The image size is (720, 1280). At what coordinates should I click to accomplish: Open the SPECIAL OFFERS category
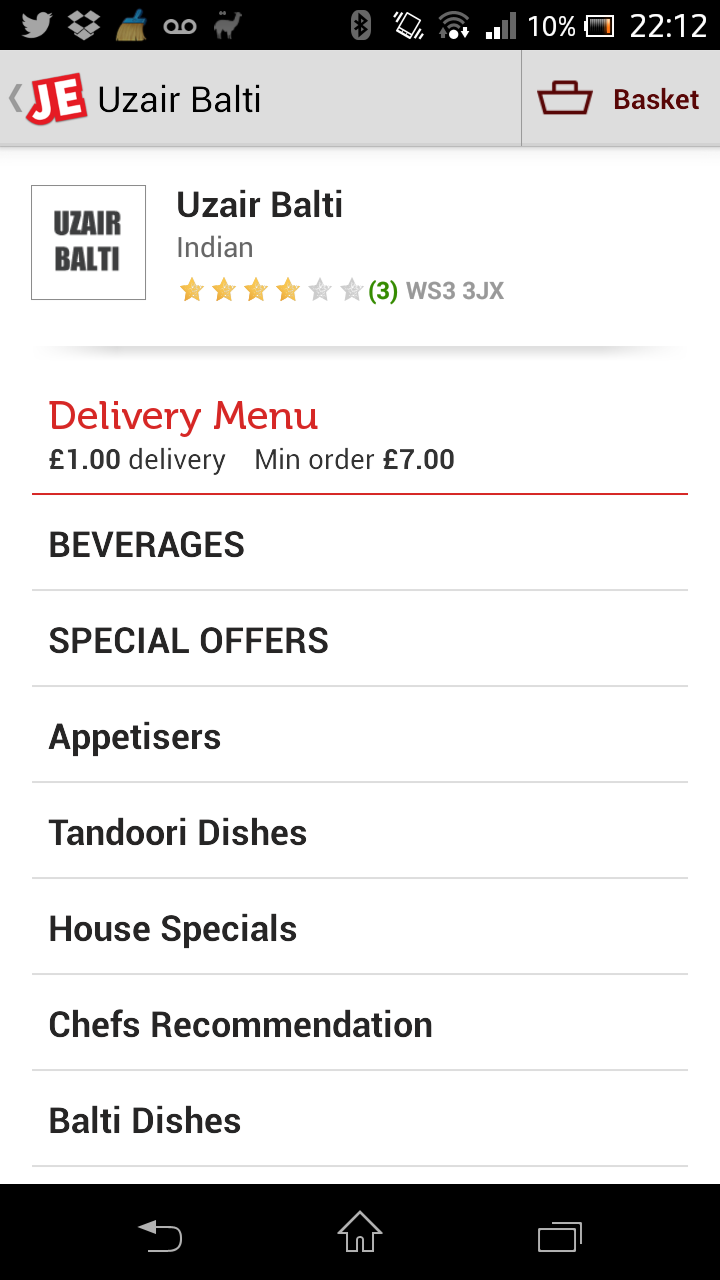tap(360, 640)
